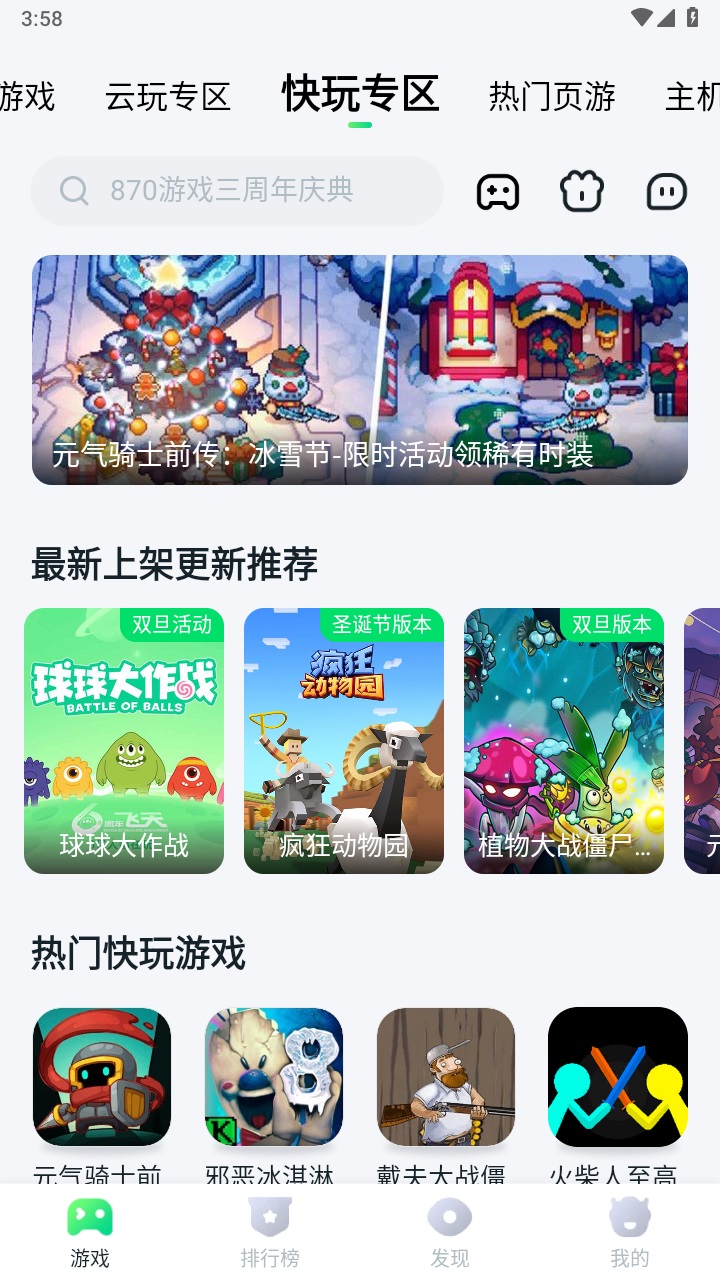720x1280 pixels.
Task: Open the gamepad icon near the search bar
Action: pos(497,191)
